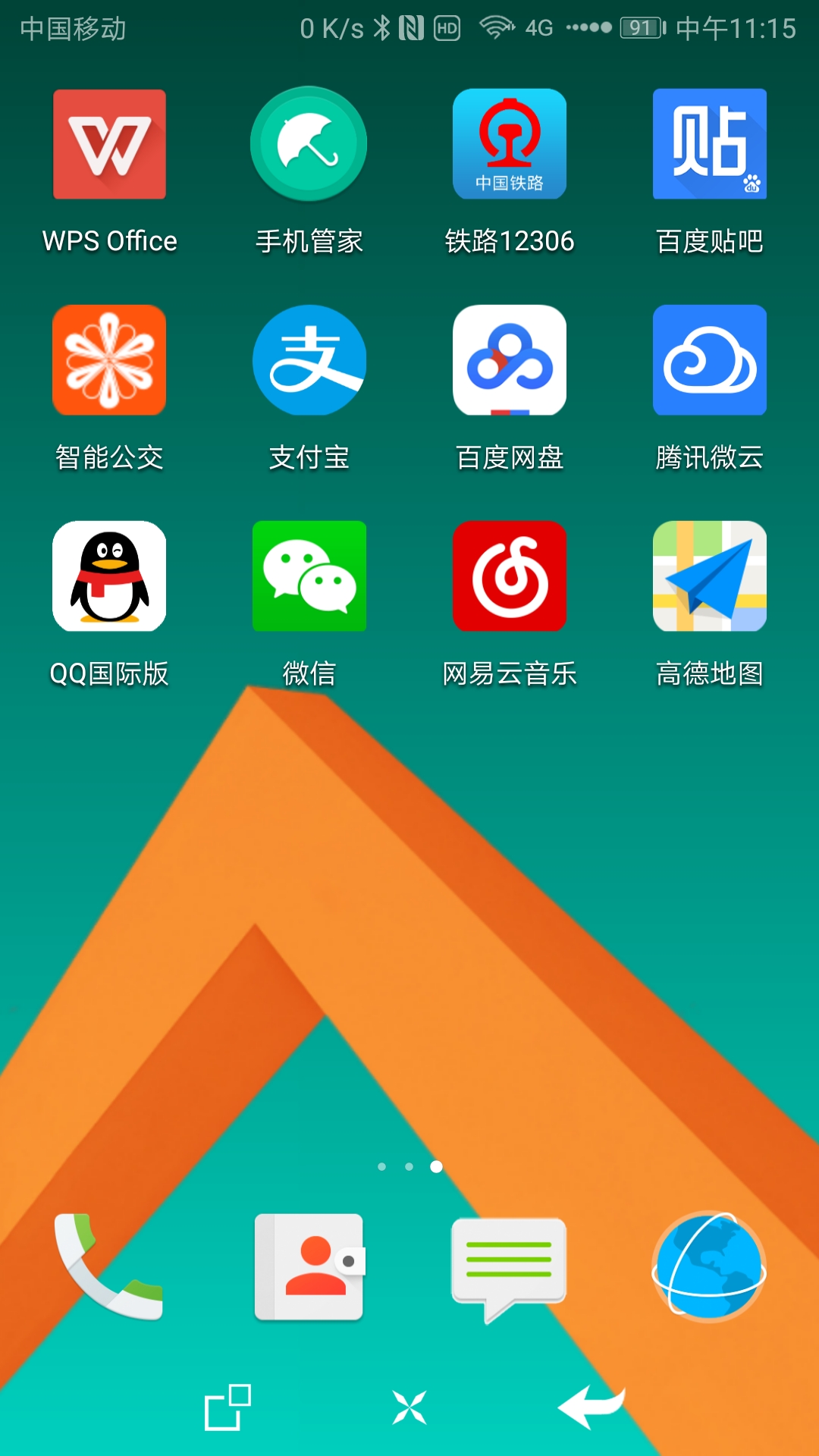Open 网易云音乐 NetEase Cloud Music
This screenshot has height=1456, width=819.
coord(510,576)
